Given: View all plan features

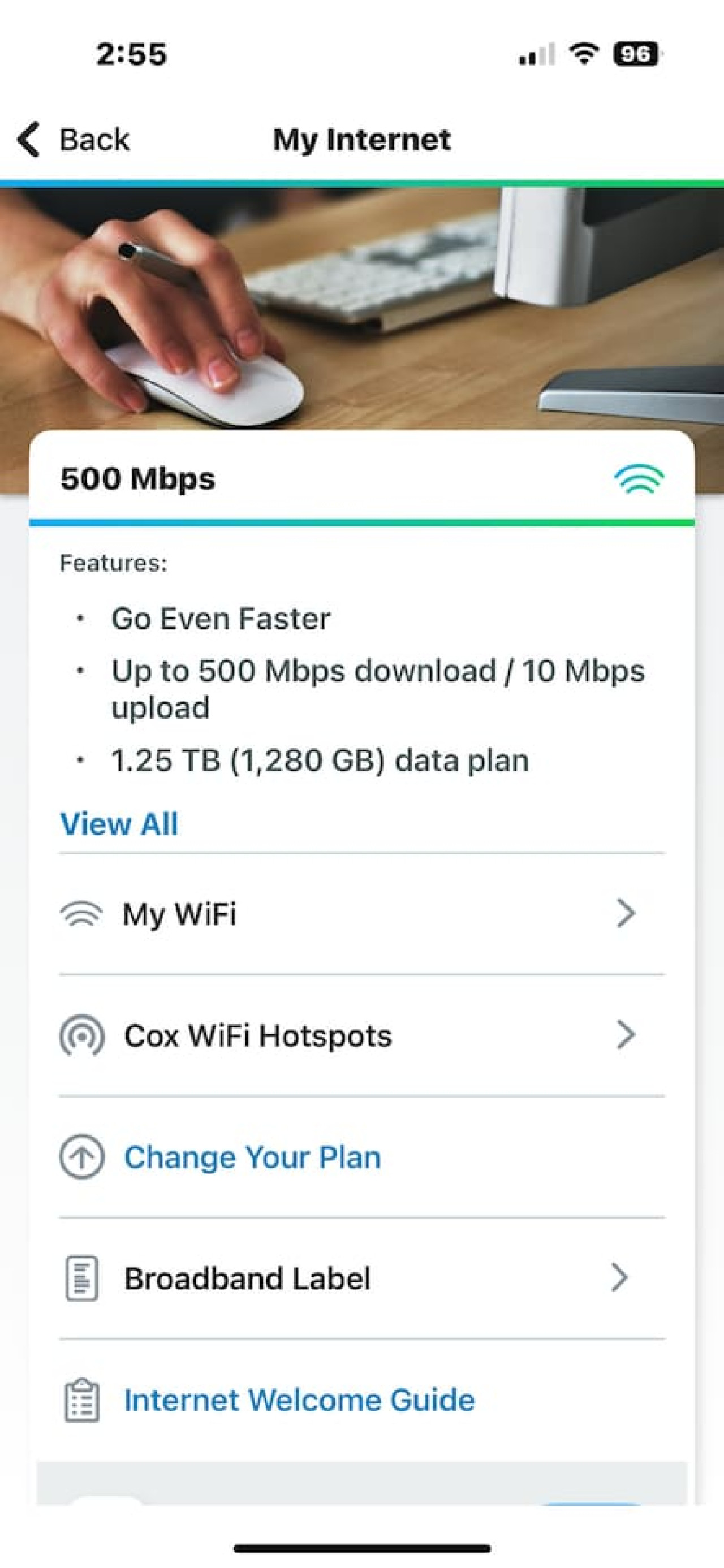Looking at the screenshot, I should point(119,824).
